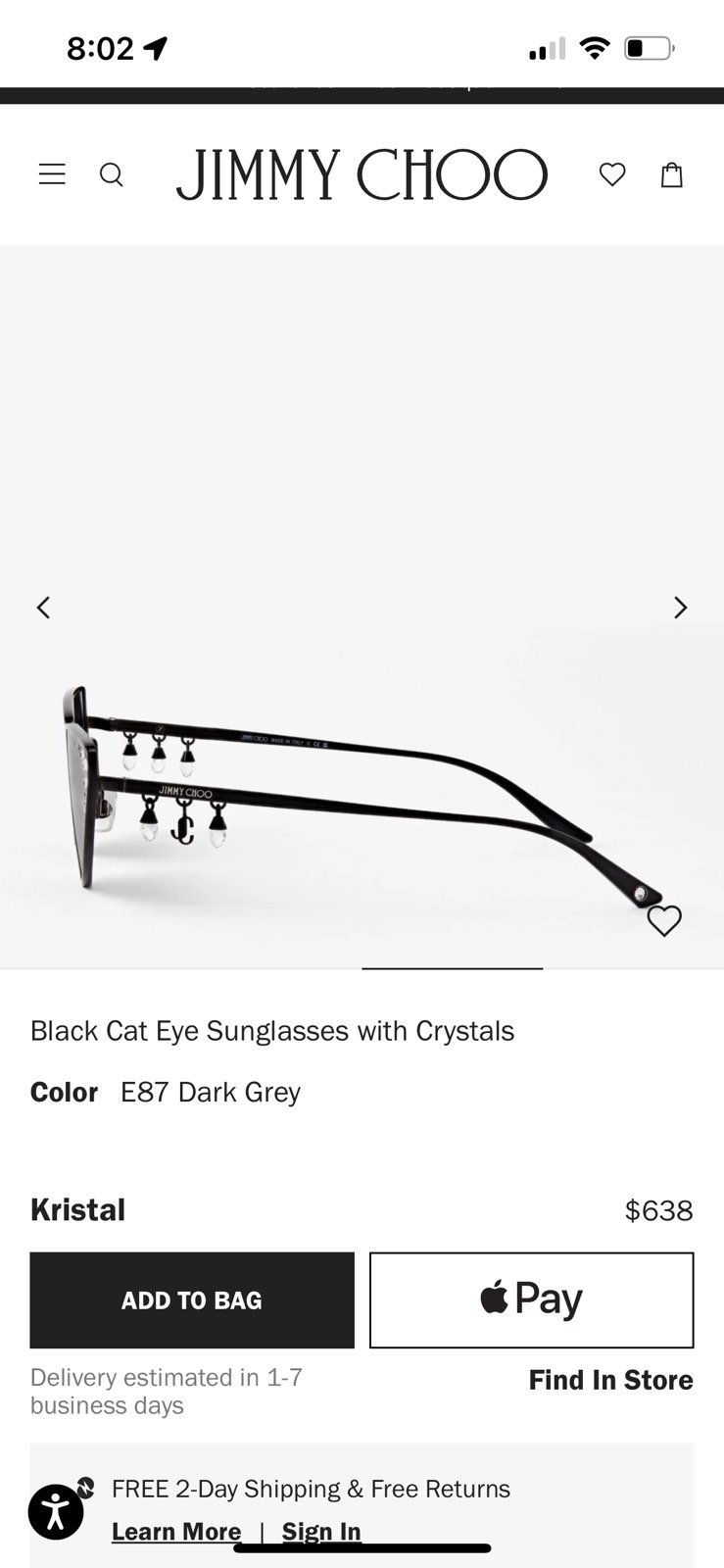
Task: Tap the Sign In link
Action: [321, 1532]
